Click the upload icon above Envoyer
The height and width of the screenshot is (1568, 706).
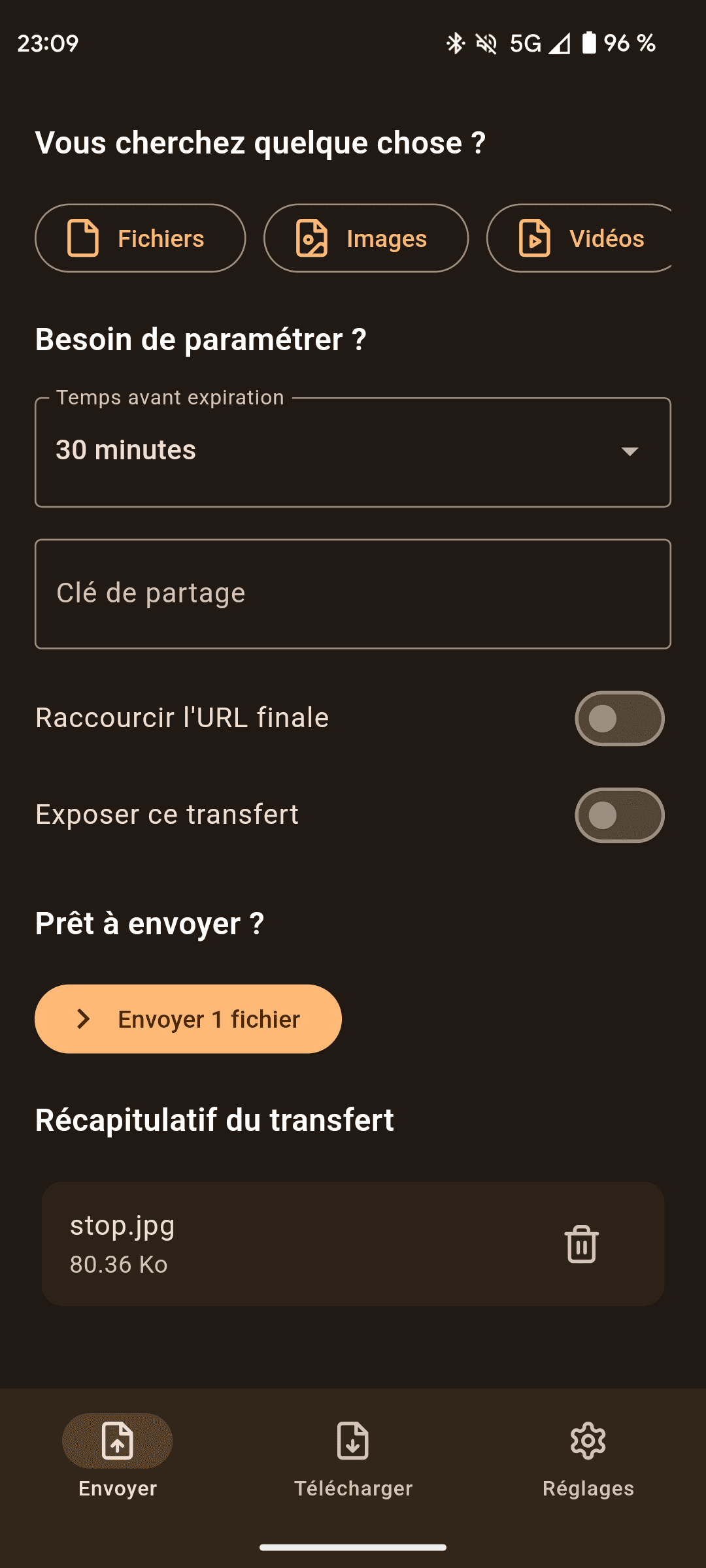click(x=116, y=1441)
